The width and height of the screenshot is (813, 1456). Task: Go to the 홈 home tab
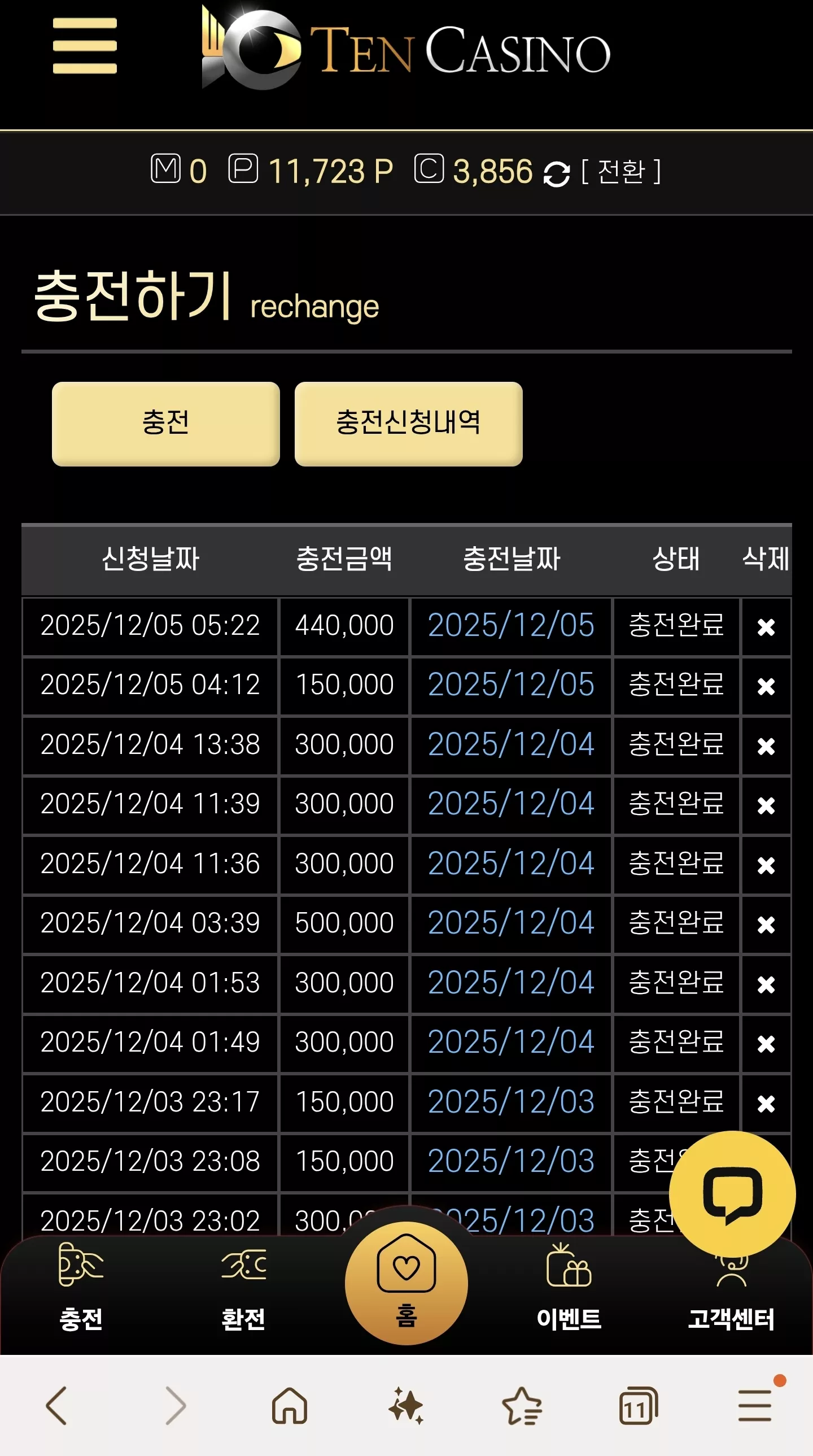[x=406, y=1283]
